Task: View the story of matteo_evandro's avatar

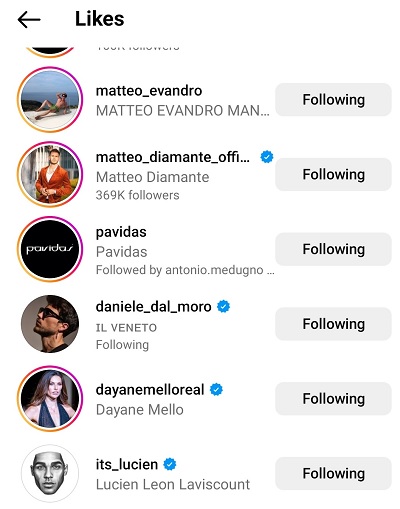Action: 50,100
